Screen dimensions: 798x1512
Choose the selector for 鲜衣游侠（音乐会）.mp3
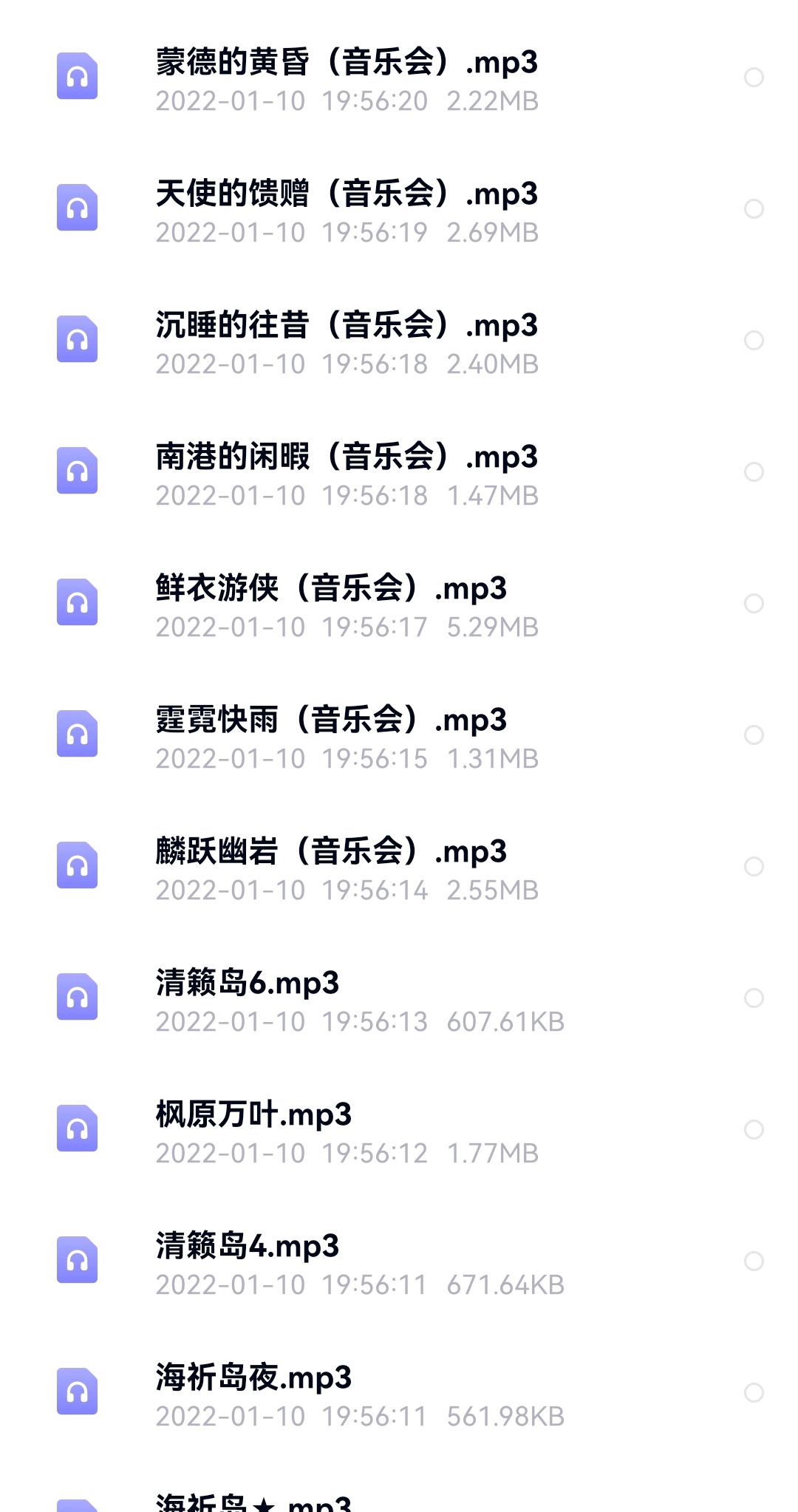pyautogui.click(x=754, y=604)
